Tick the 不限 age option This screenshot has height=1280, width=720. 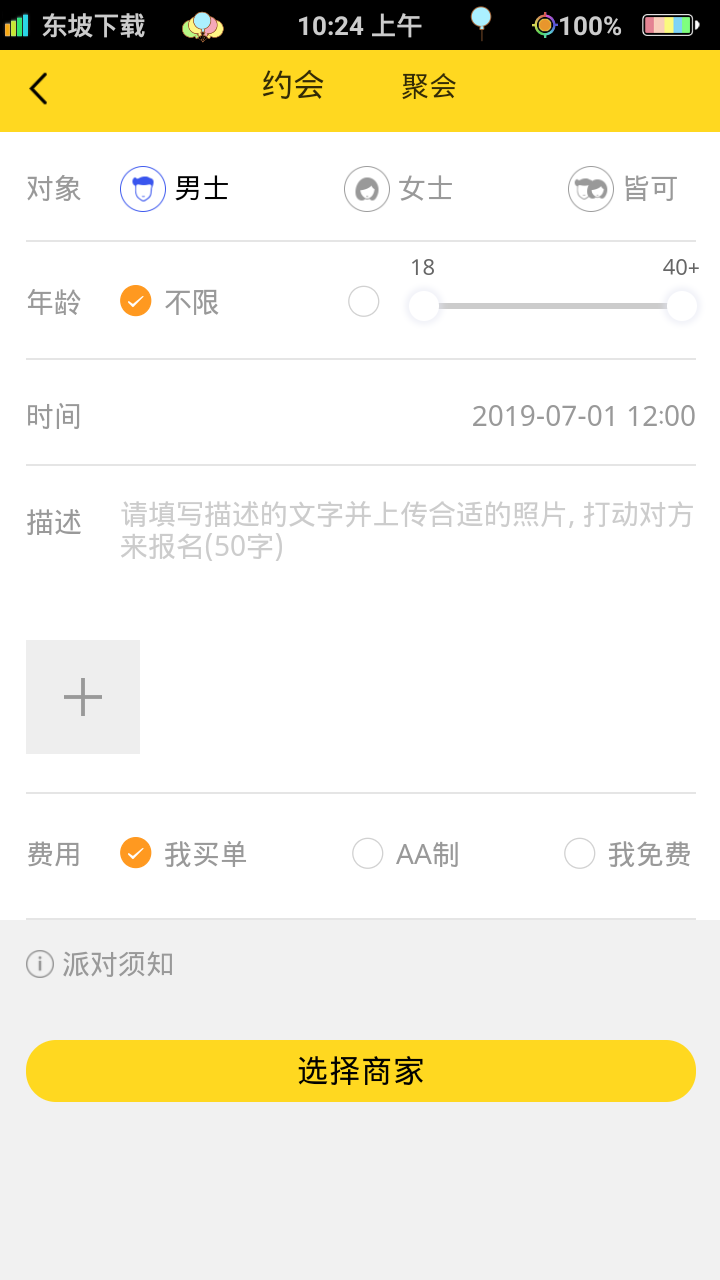(x=136, y=301)
